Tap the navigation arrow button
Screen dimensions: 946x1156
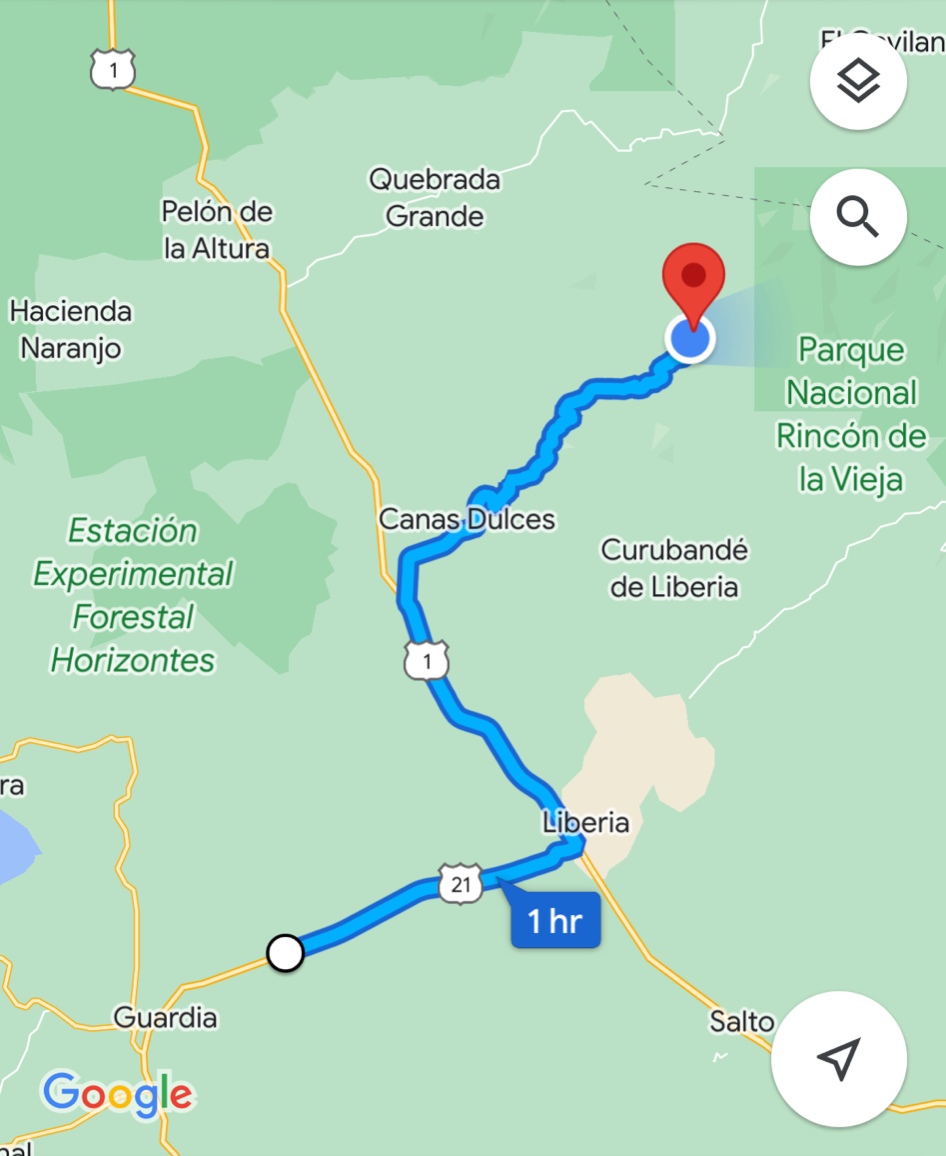839,1059
